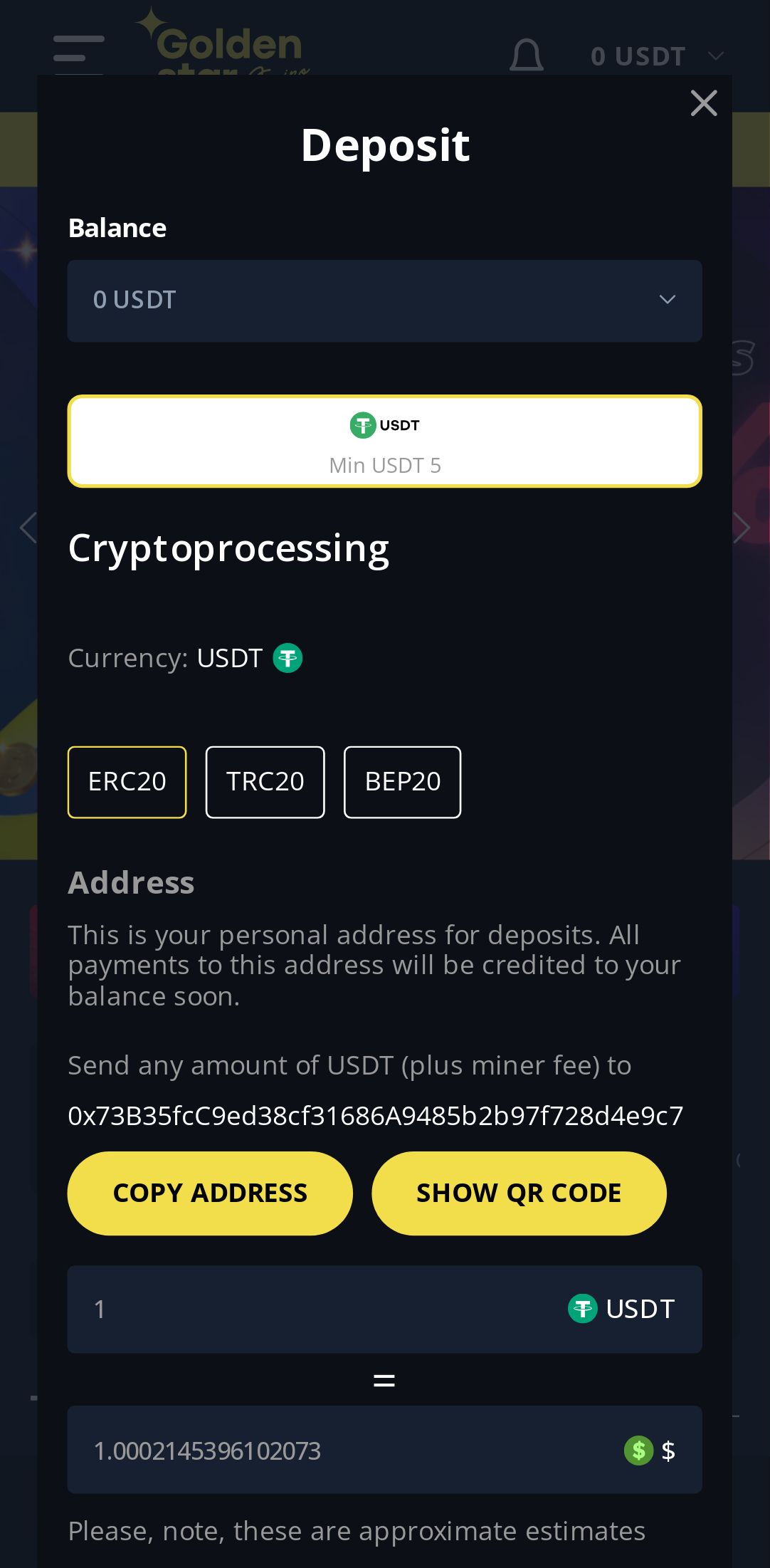Switch to the BEP20 network
The width and height of the screenshot is (770, 1568).
pyautogui.click(x=402, y=782)
